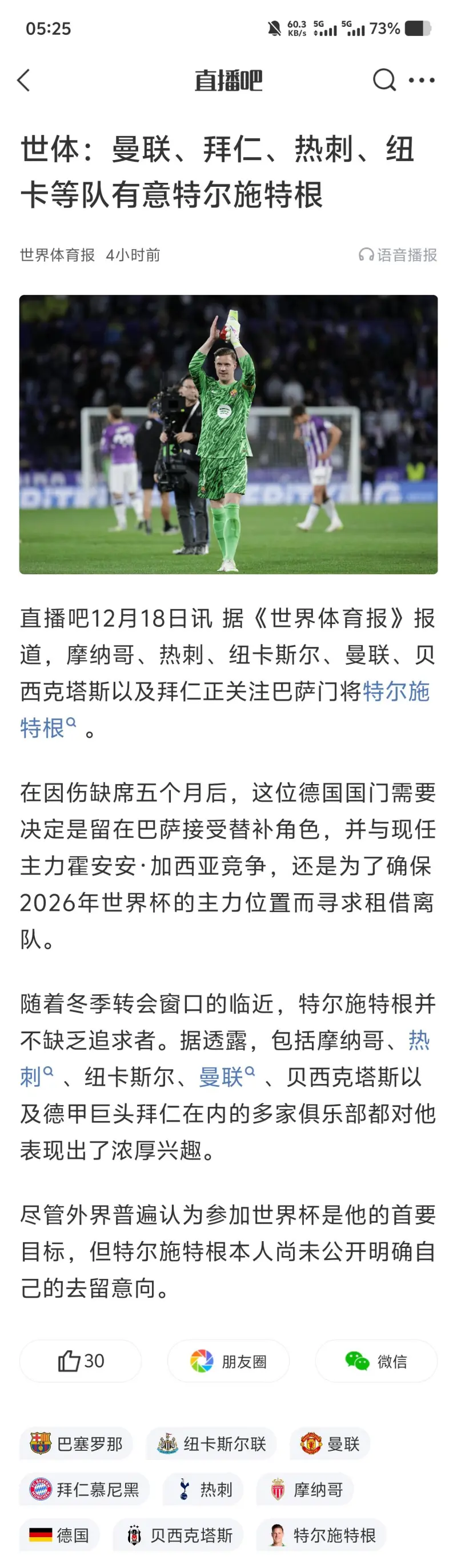
Task: Open the goalkeeper article photo
Action: point(228,434)
